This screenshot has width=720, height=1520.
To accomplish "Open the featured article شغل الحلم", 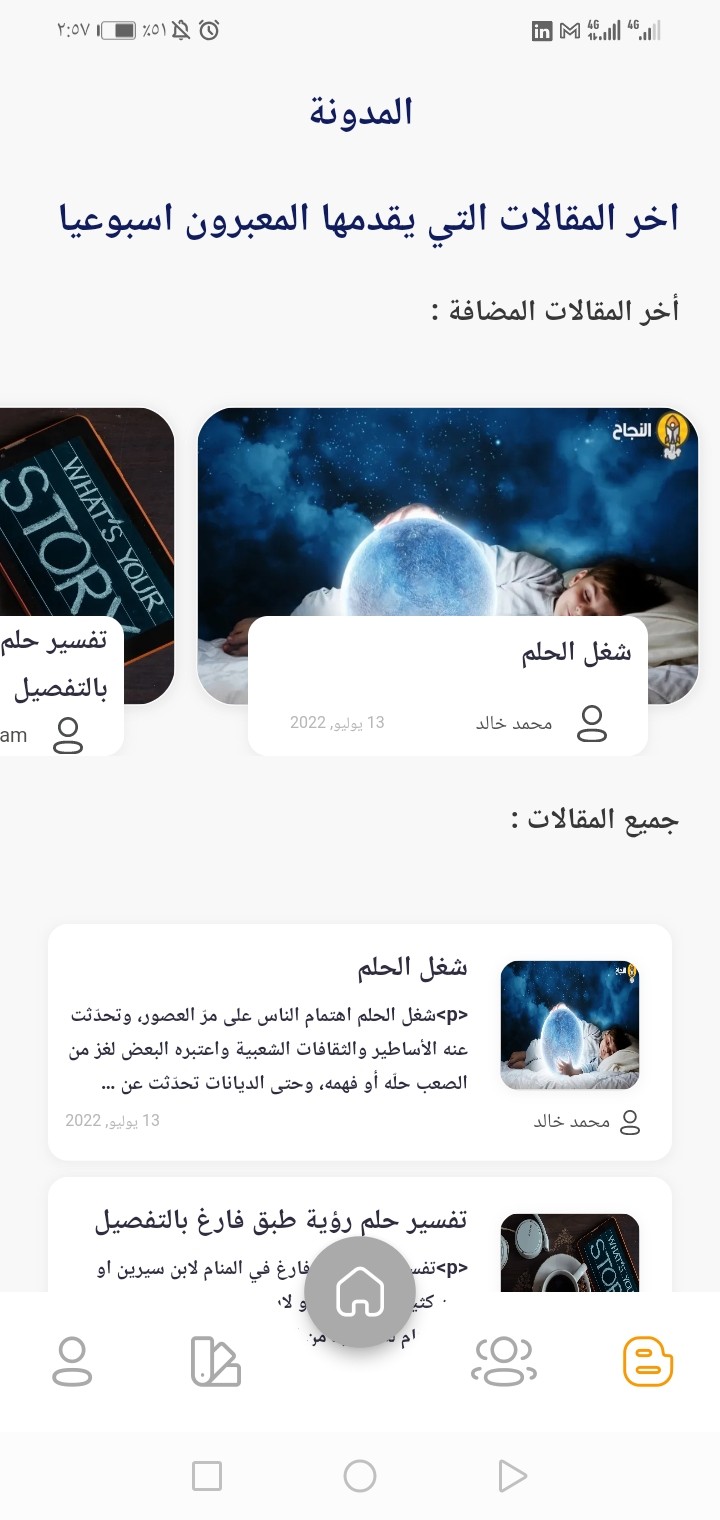I will point(448,580).
